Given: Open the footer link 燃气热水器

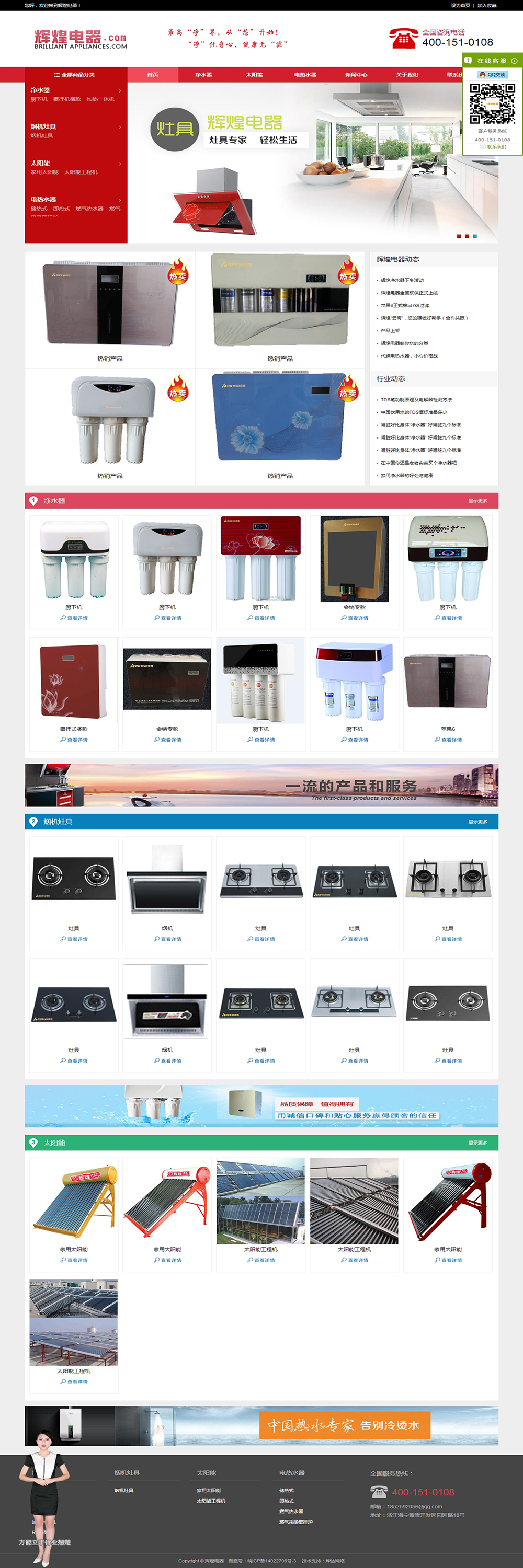Looking at the screenshot, I should (291, 1512).
